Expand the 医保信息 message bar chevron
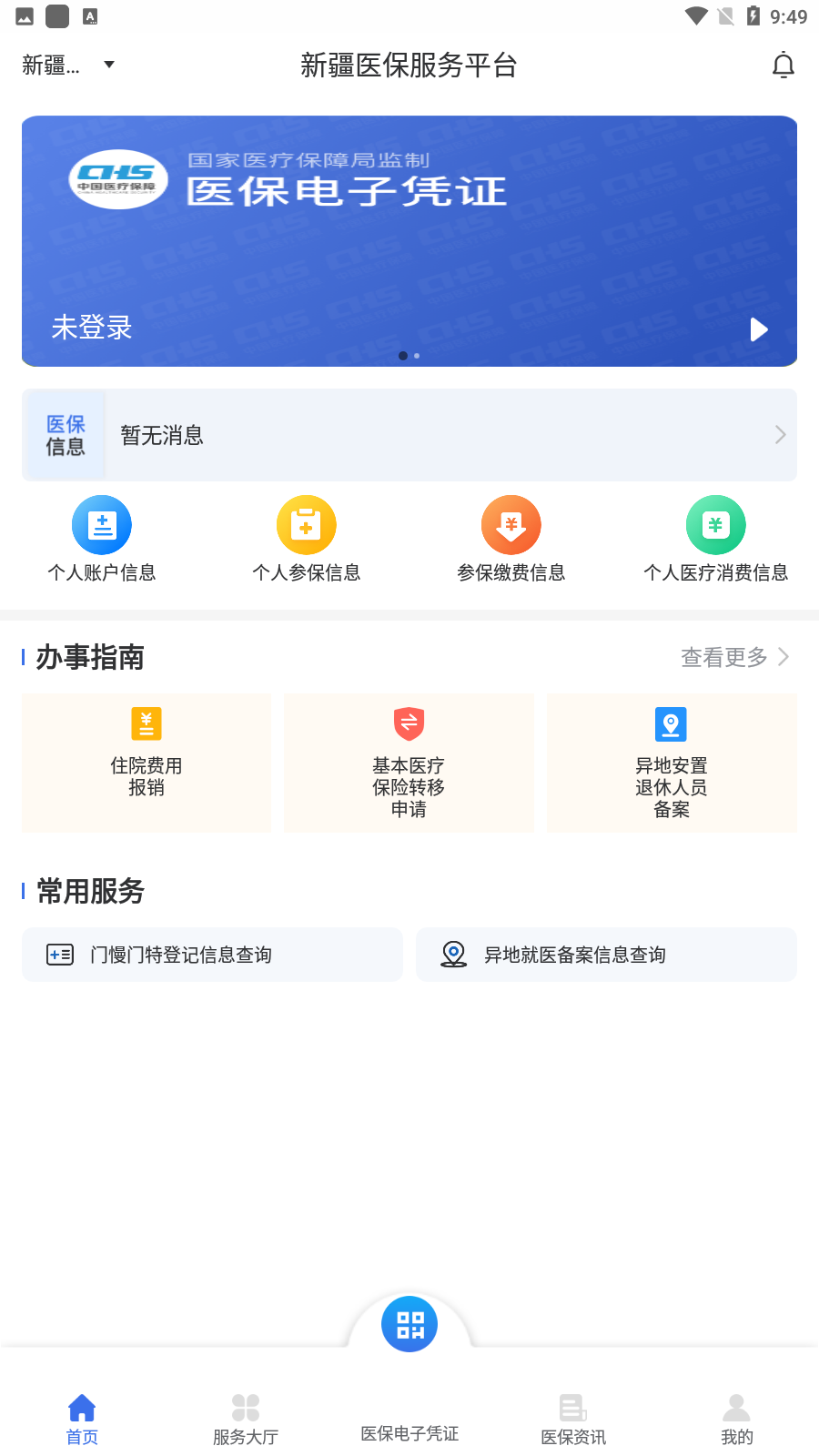The image size is (819, 1456). pos(780,435)
